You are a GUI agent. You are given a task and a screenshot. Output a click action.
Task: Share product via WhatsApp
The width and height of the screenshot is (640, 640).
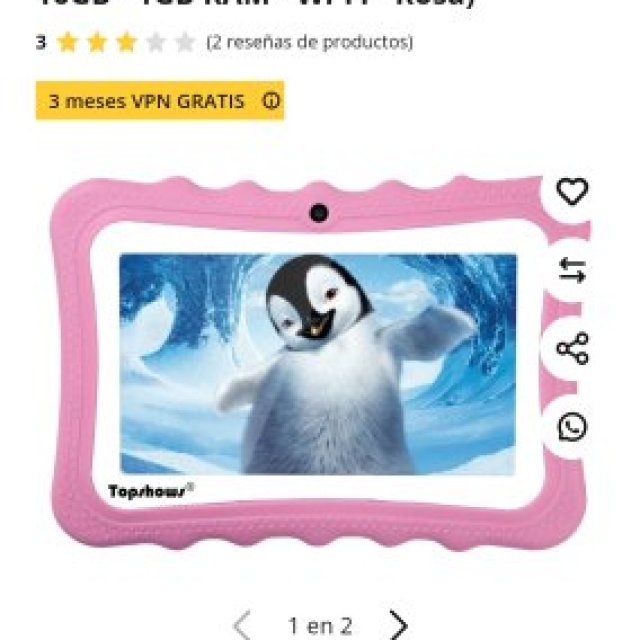coord(572,427)
